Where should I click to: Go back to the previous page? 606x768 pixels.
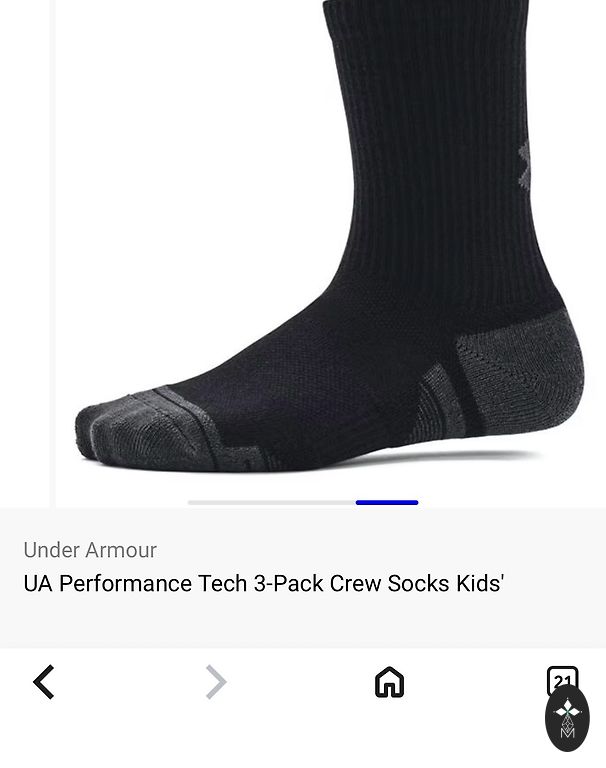(x=44, y=683)
